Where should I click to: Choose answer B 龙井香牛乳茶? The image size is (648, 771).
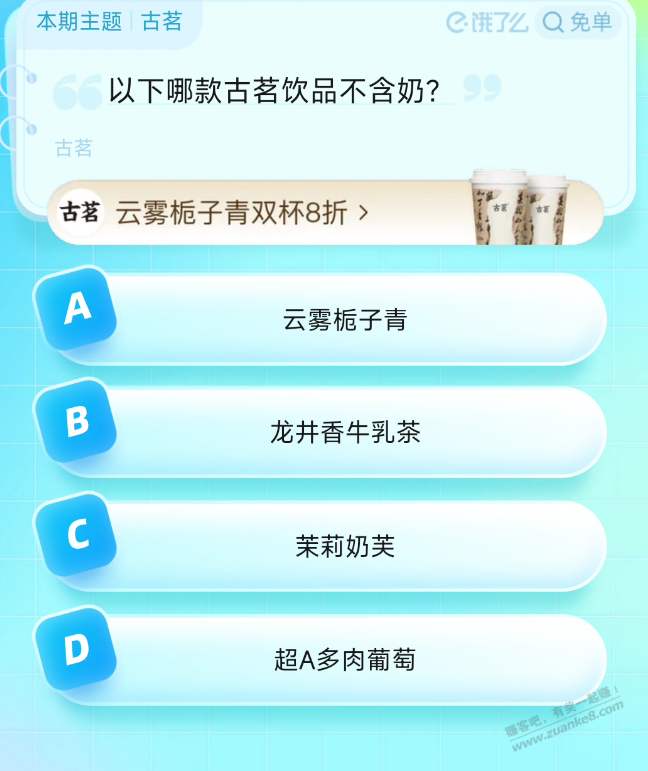(x=344, y=432)
